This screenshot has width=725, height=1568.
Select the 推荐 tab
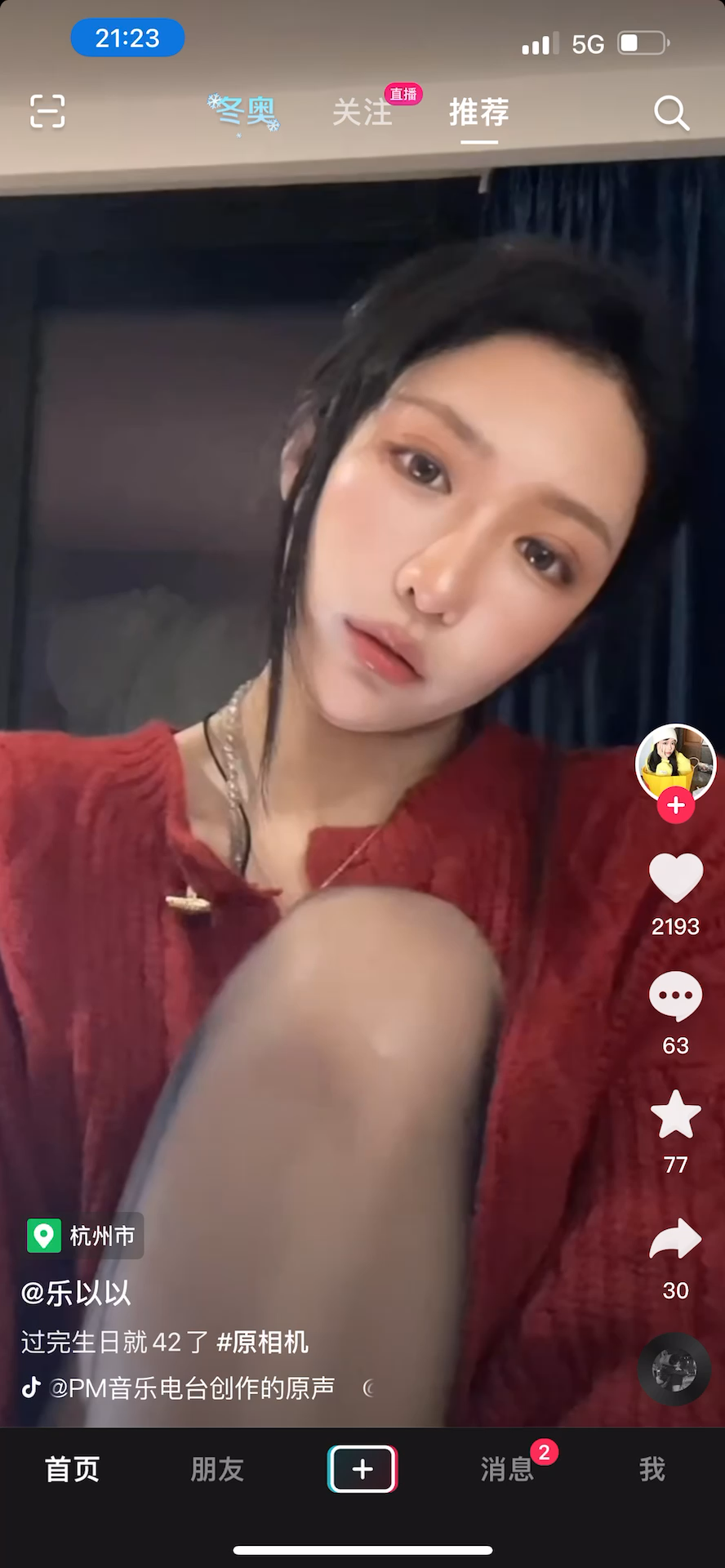479,112
